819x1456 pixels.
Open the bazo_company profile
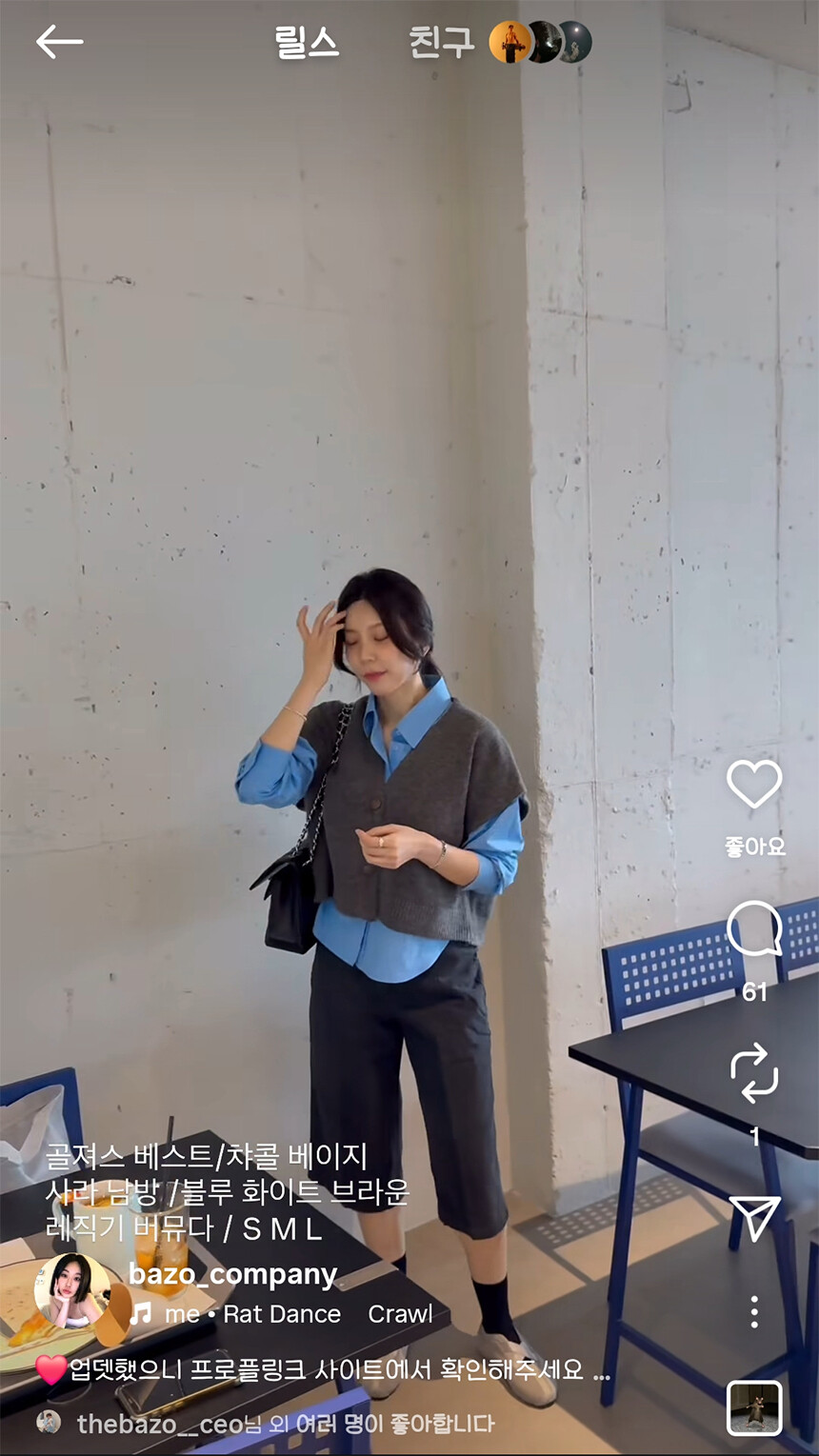click(233, 1274)
